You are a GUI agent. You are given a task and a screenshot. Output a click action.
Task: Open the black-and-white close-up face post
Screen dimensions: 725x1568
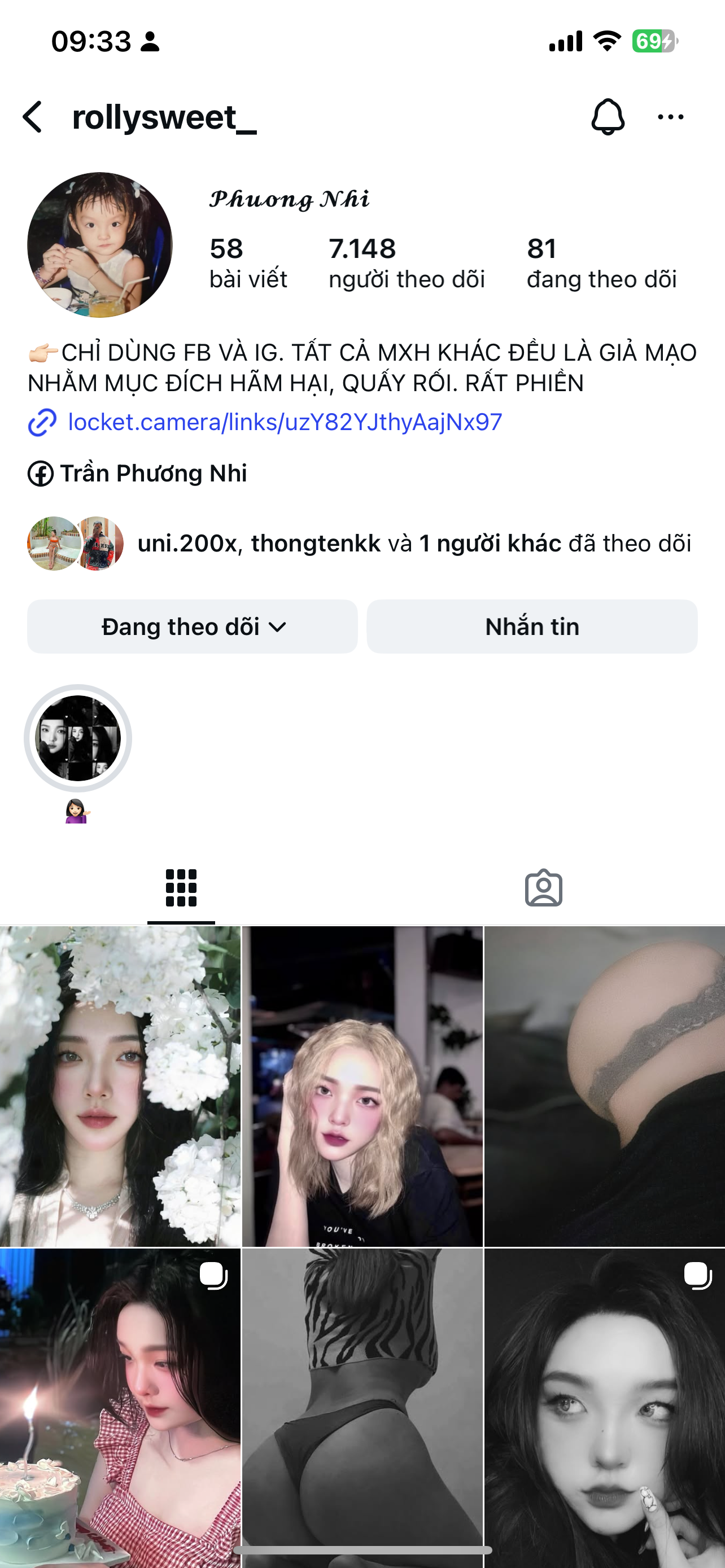605,1406
